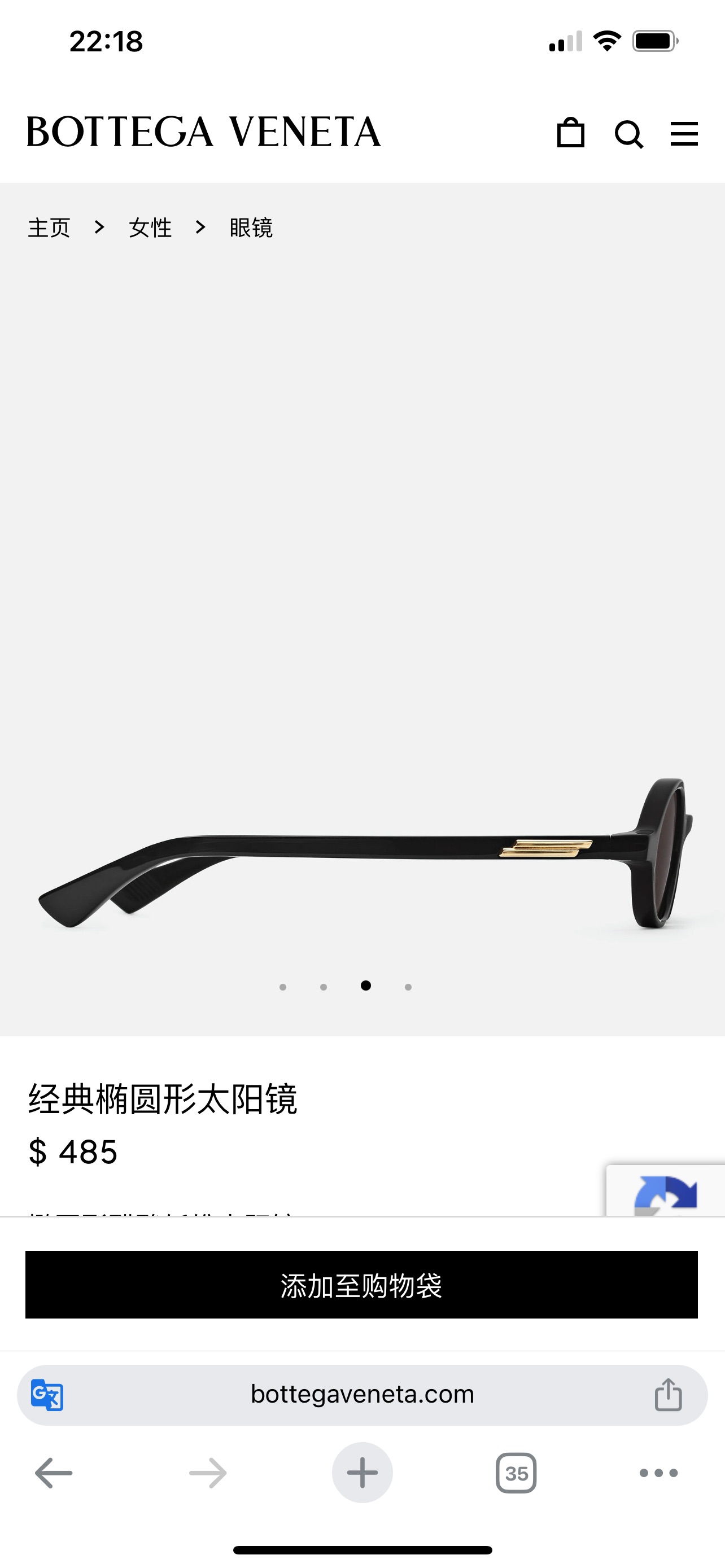
Task: Open the sunglasses product image
Action: [362, 852]
